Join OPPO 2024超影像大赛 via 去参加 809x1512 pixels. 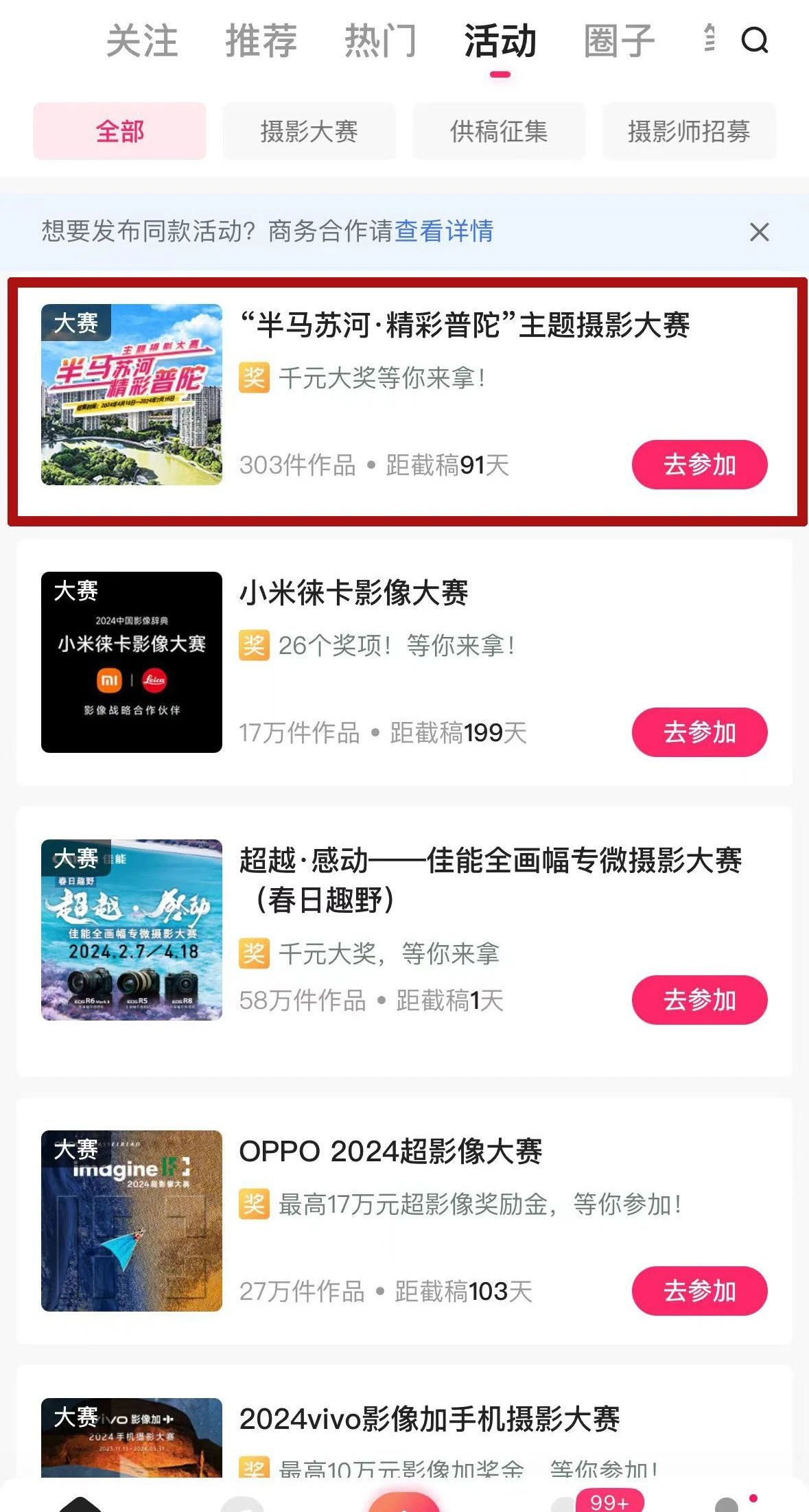coord(699,1291)
